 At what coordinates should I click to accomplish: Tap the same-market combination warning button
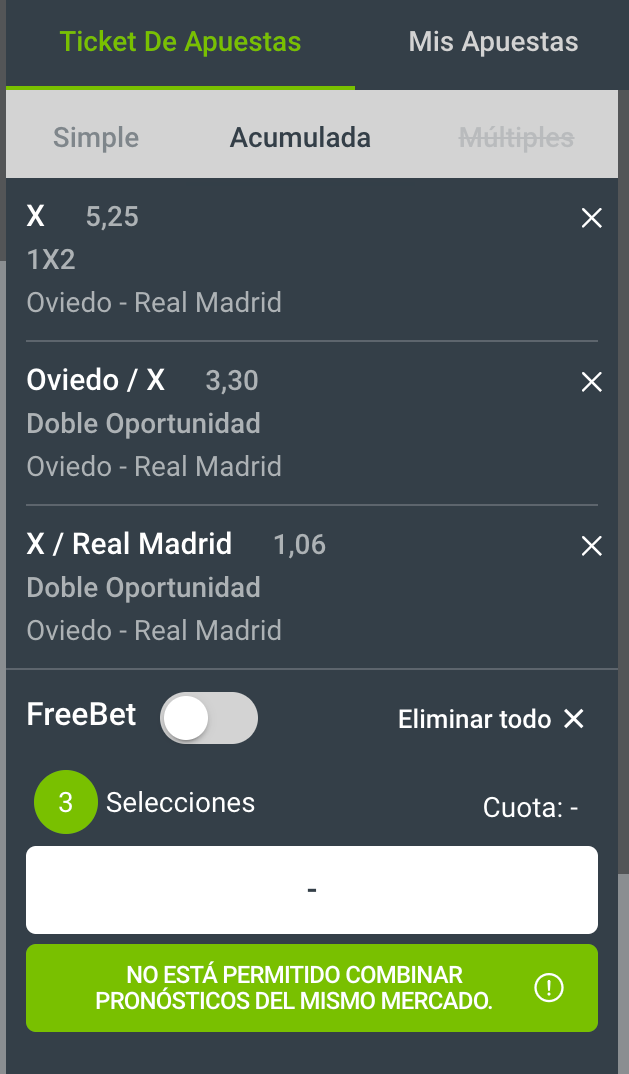(x=312, y=988)
